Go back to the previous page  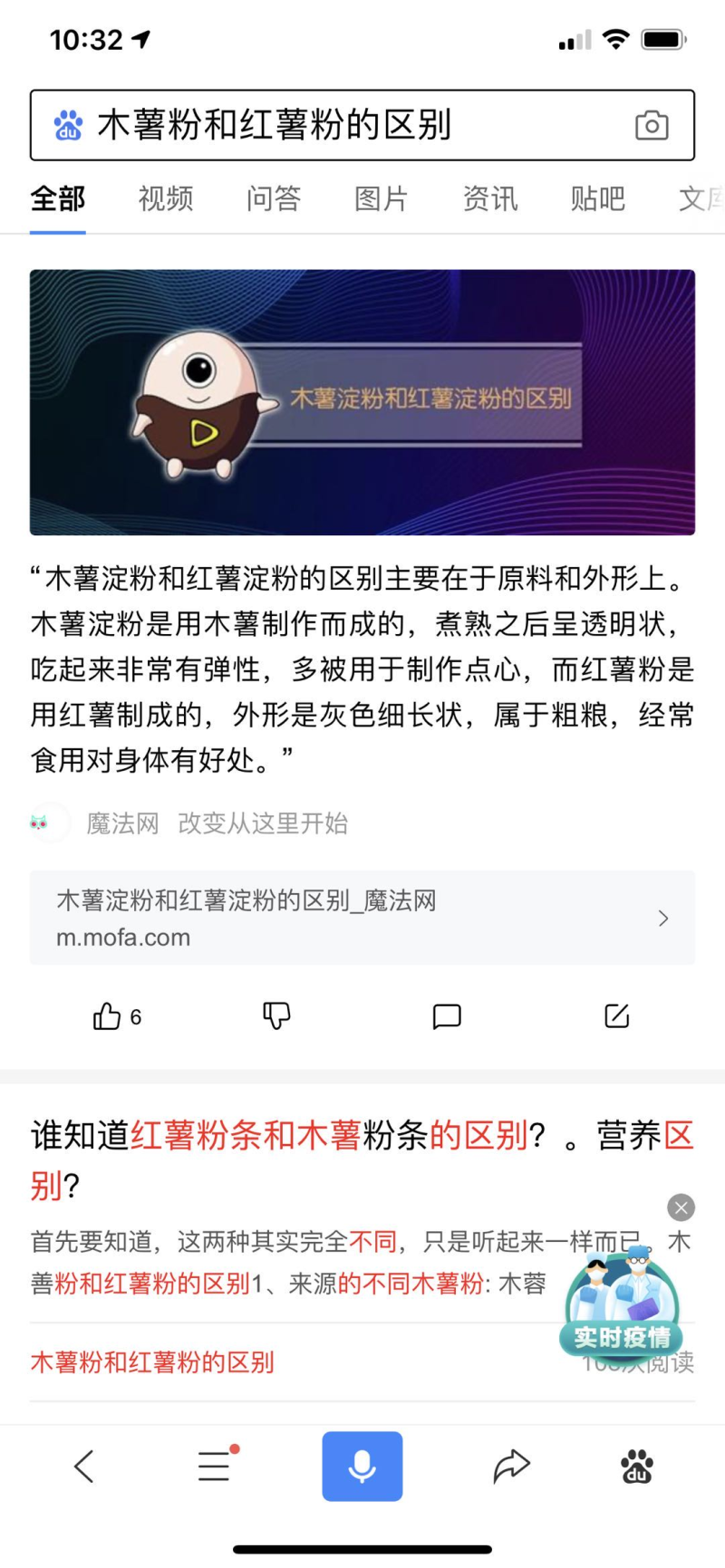click(x=84, y=1466)
